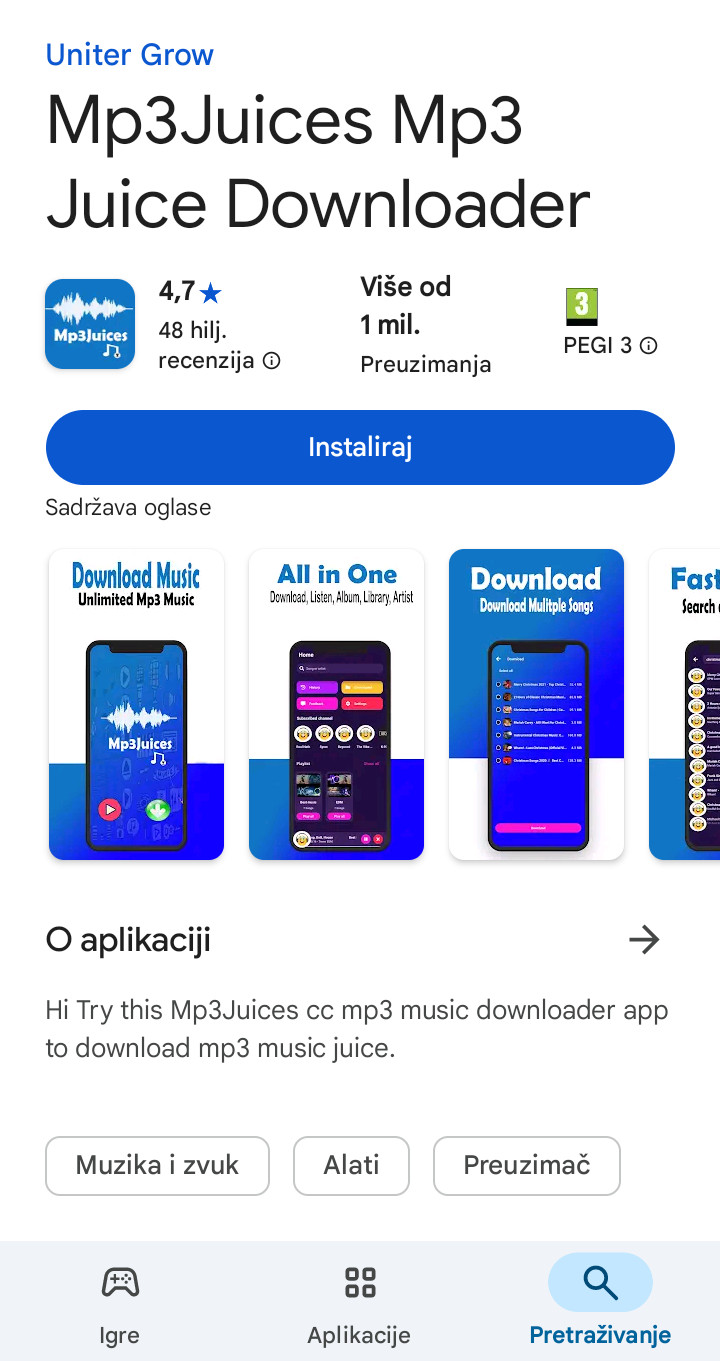Open review rating info icon
Image resolution: width=720 pixels, height=1361 pixels.
(271, 361)
